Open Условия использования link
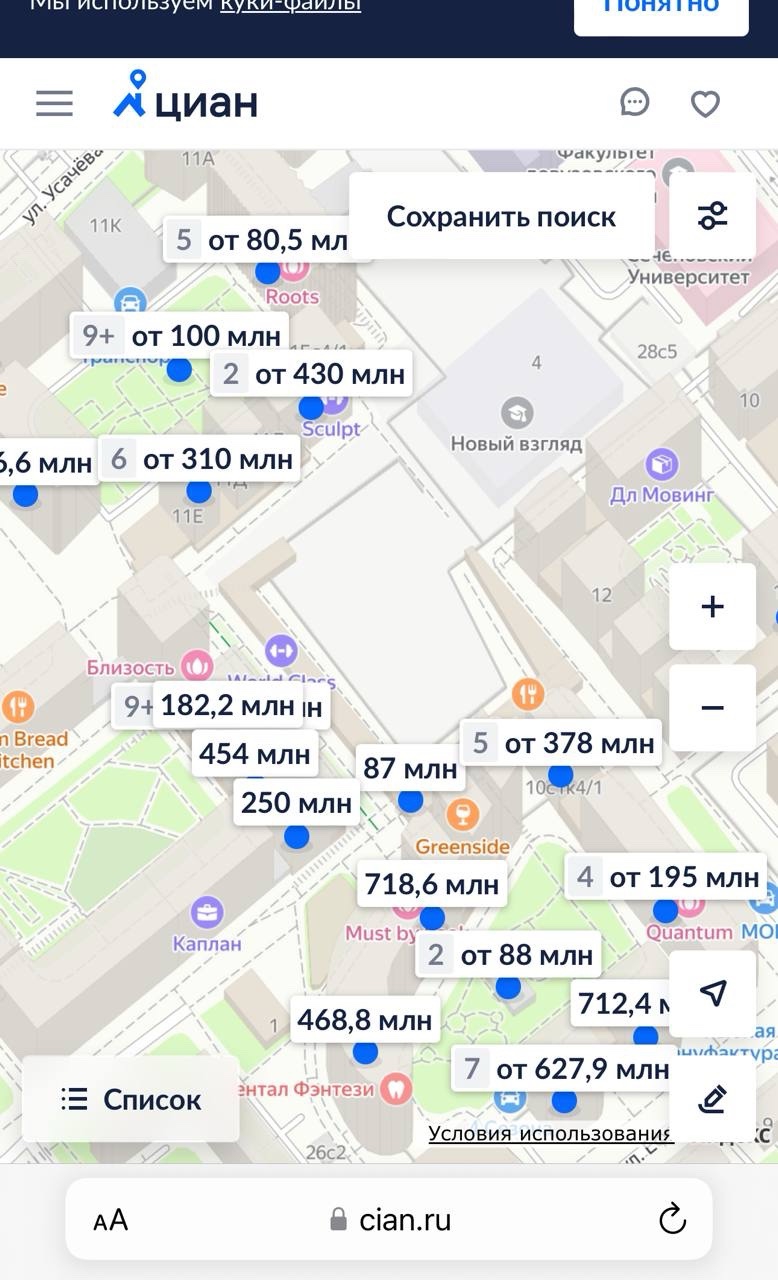778x1280 pixels. coord(549,1133)
